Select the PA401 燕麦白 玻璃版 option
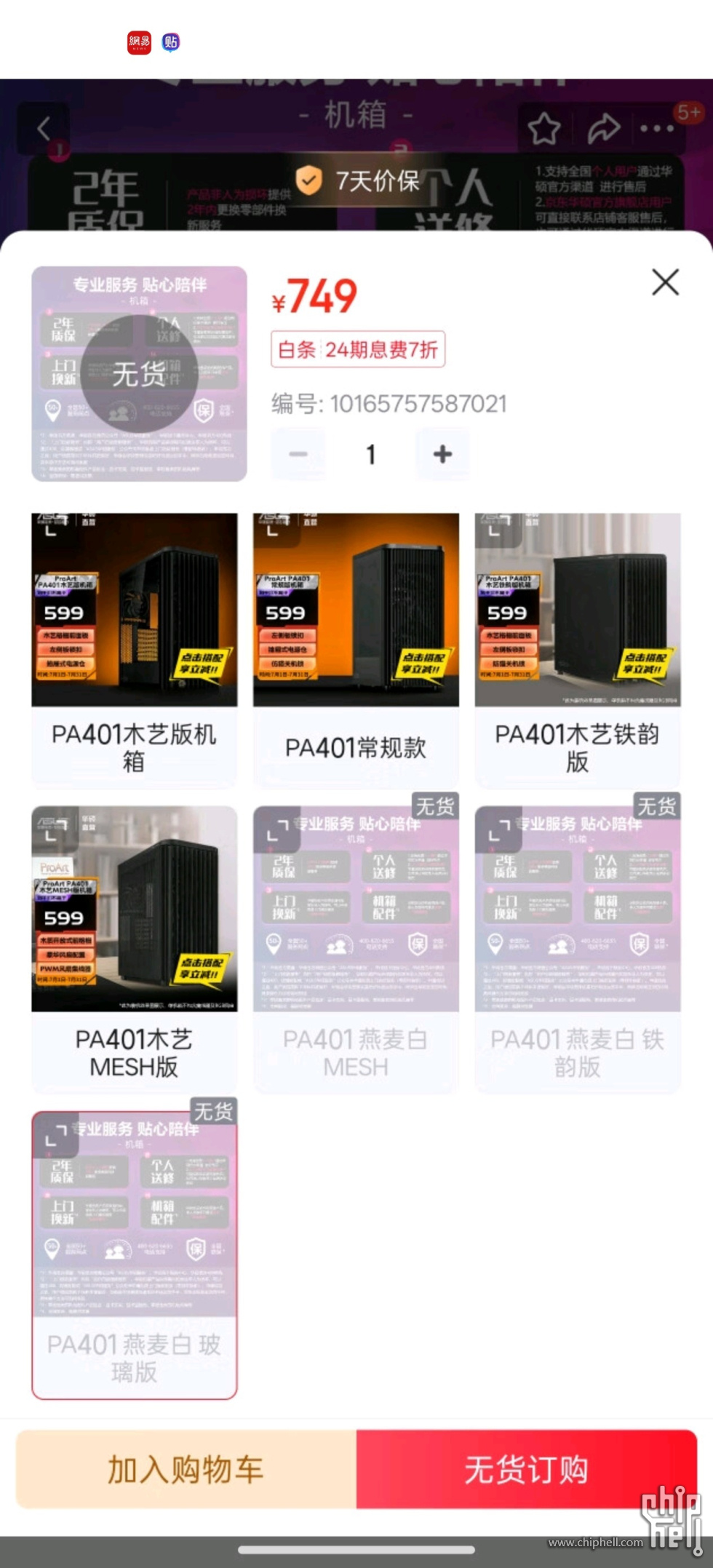The height and width of the screenshot is (1568, 713). 134,1357
